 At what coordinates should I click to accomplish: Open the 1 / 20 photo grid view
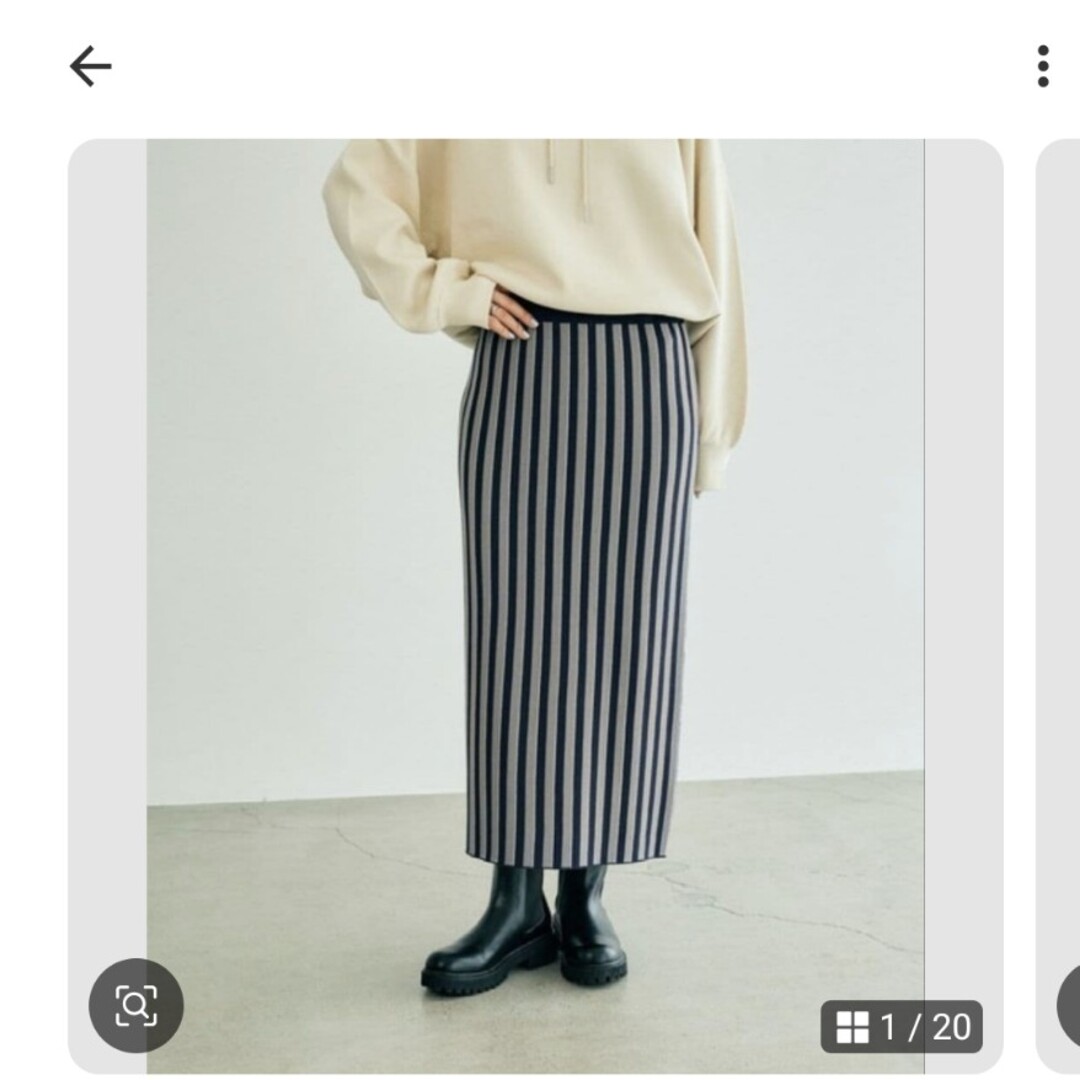[901, 1026]
